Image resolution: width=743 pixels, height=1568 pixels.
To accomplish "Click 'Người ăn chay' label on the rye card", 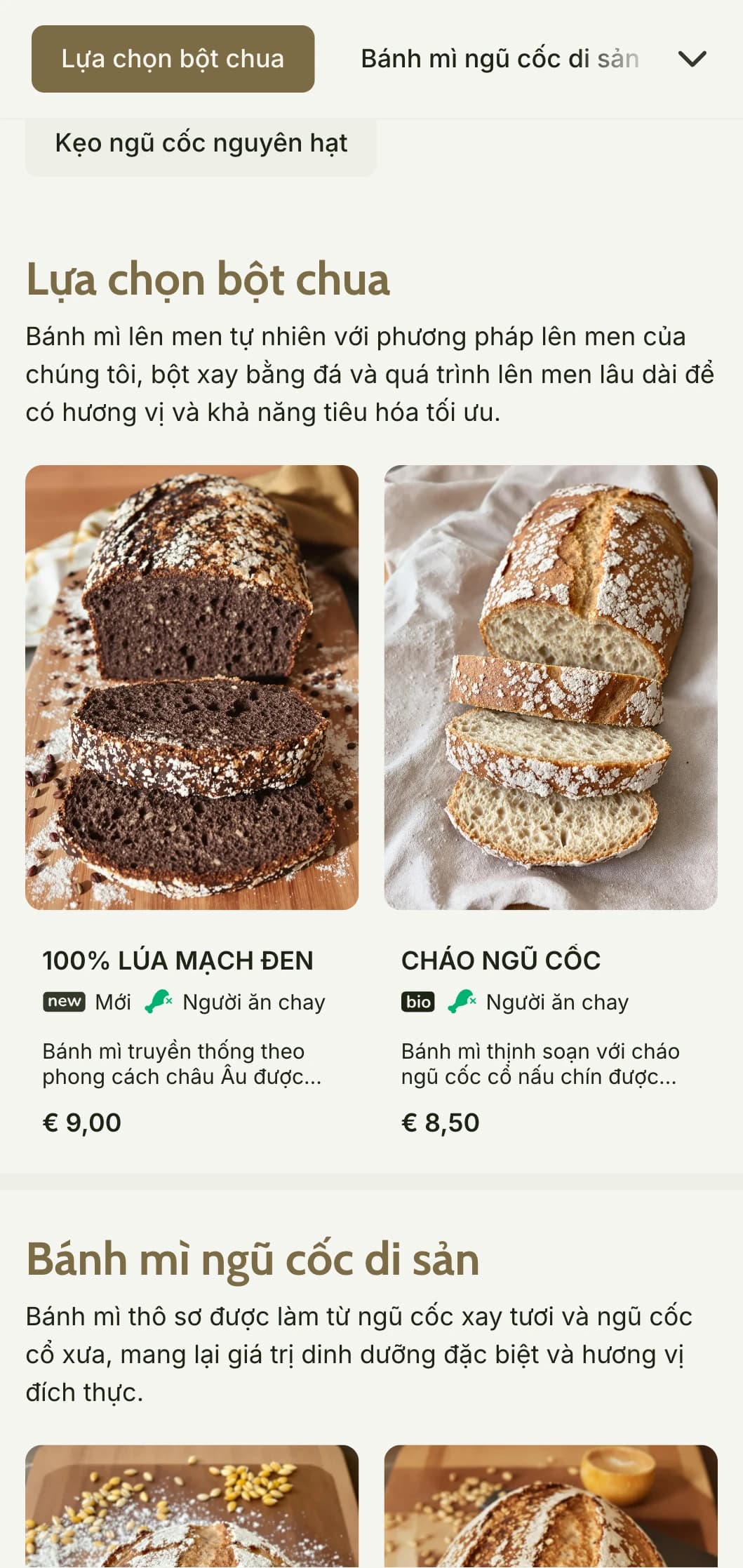I will coord(254,1002).
